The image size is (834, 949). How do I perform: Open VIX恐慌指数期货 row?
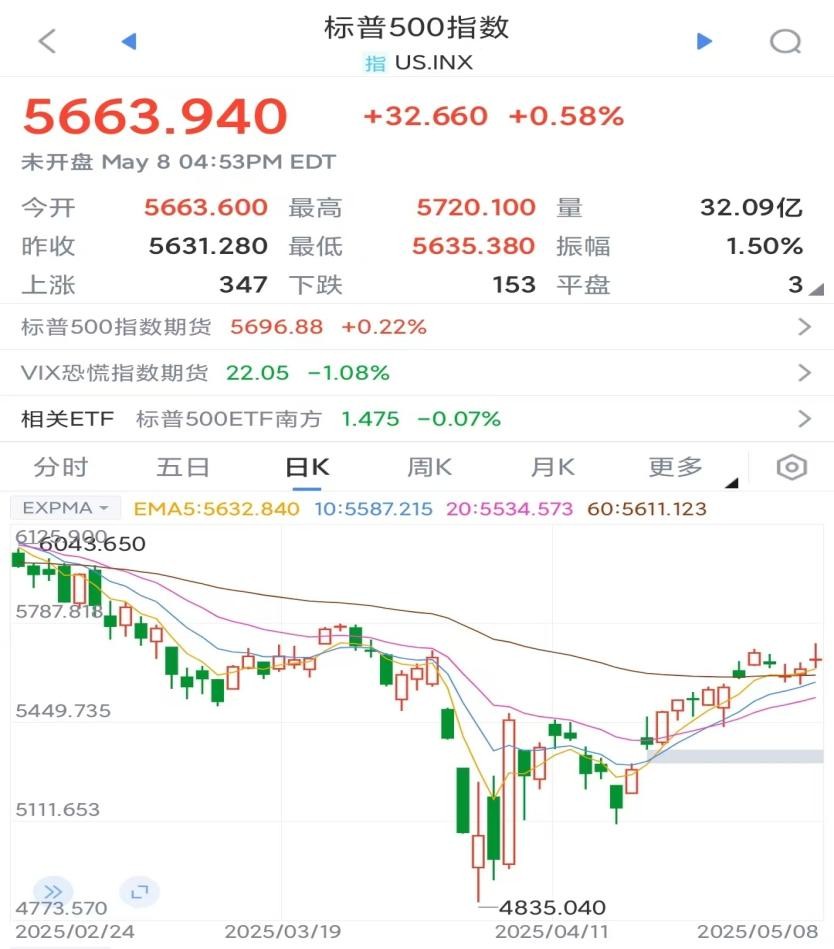417,373
